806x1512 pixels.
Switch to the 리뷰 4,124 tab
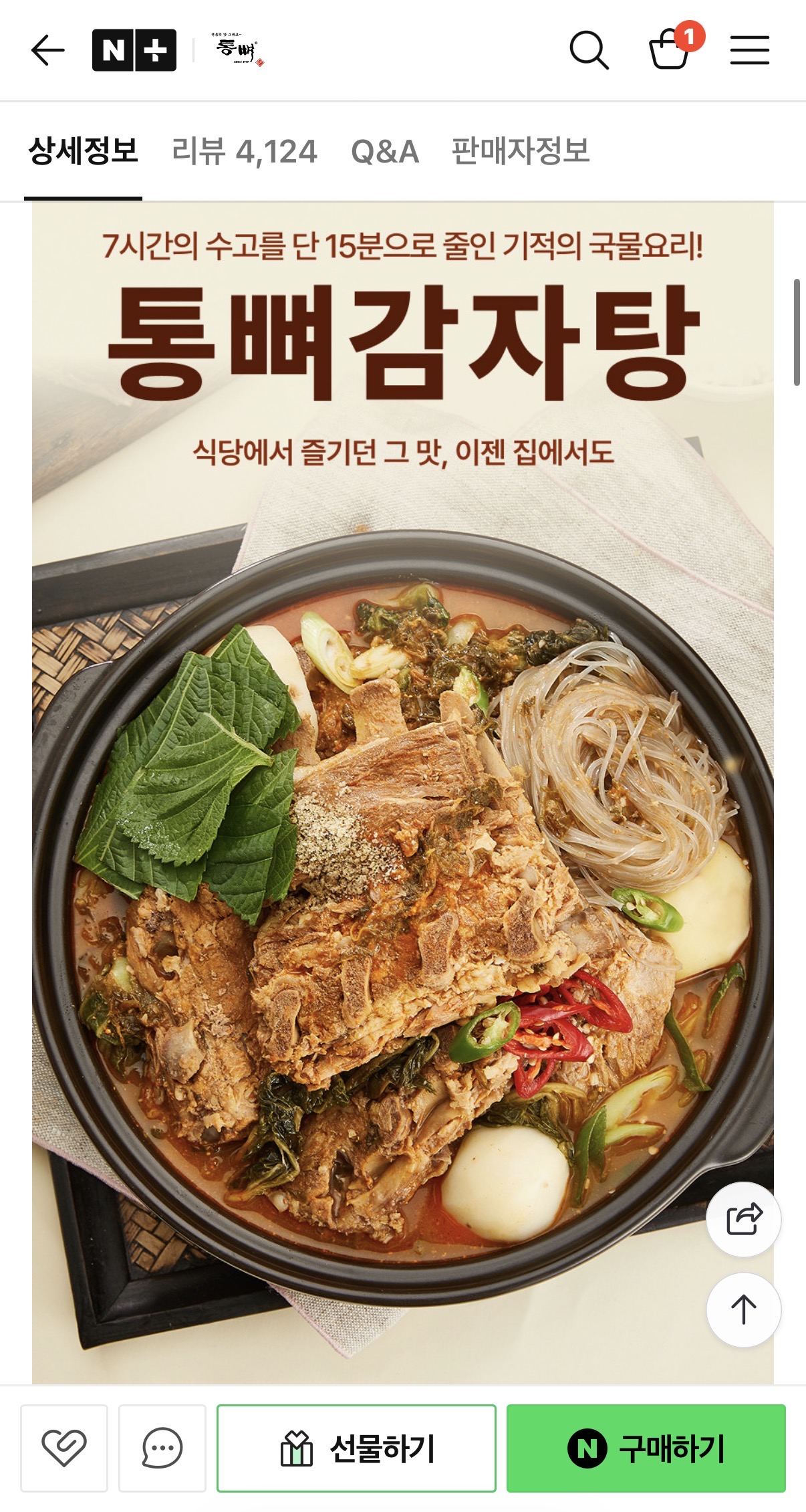click(x=245, y=152)
